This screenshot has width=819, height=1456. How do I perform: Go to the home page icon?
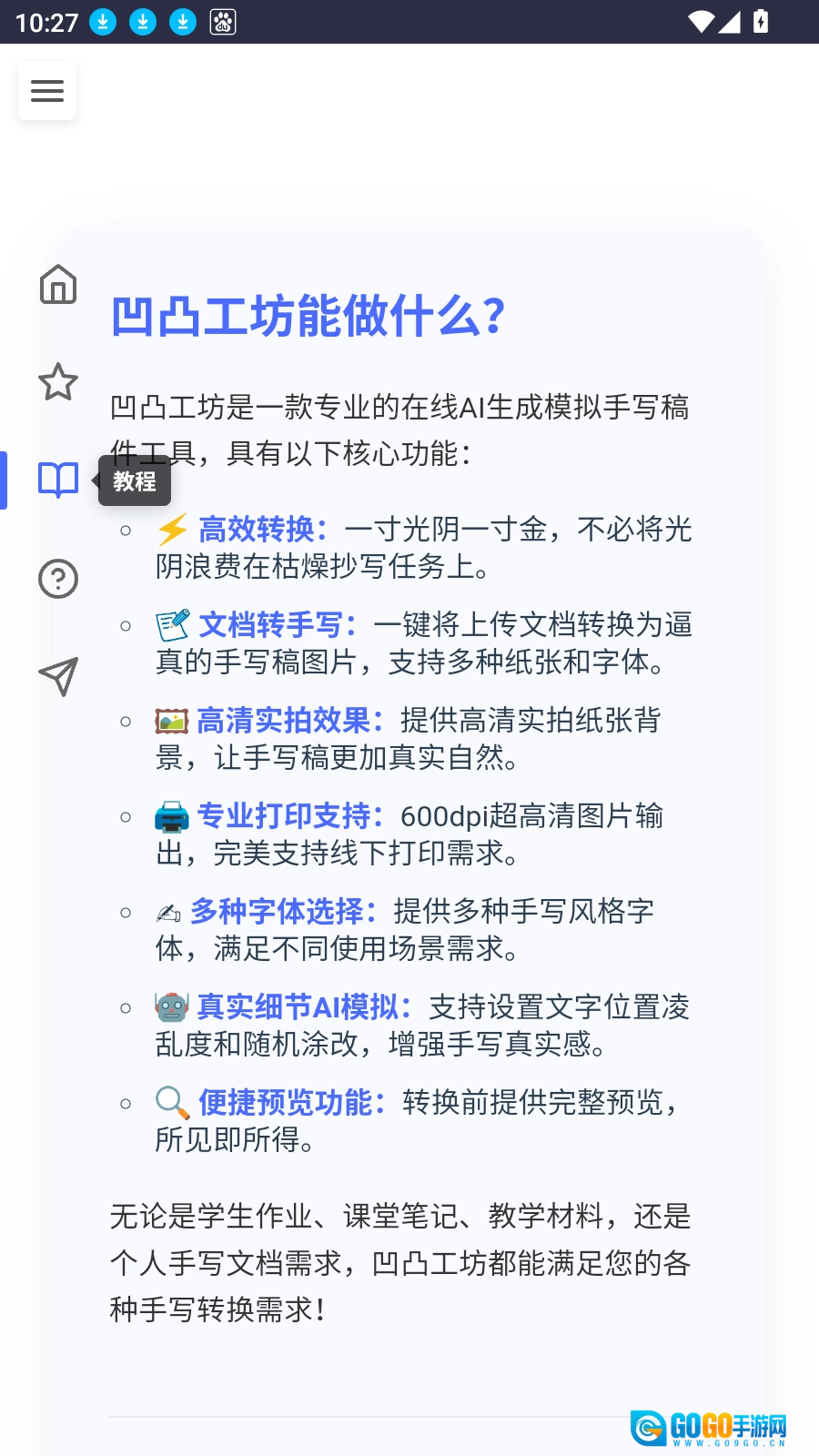pos(58,284)
